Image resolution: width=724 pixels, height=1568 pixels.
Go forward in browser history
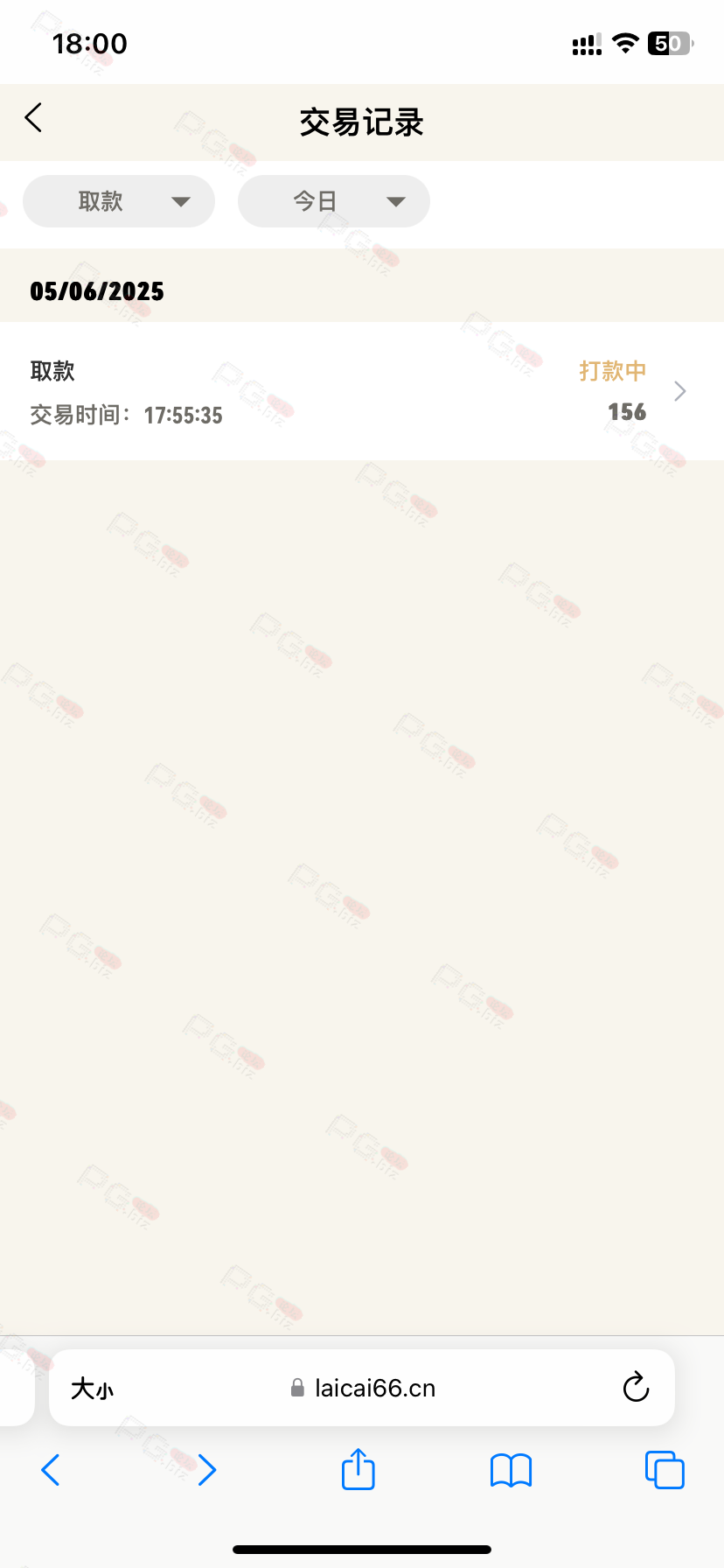coord(206,1470)
